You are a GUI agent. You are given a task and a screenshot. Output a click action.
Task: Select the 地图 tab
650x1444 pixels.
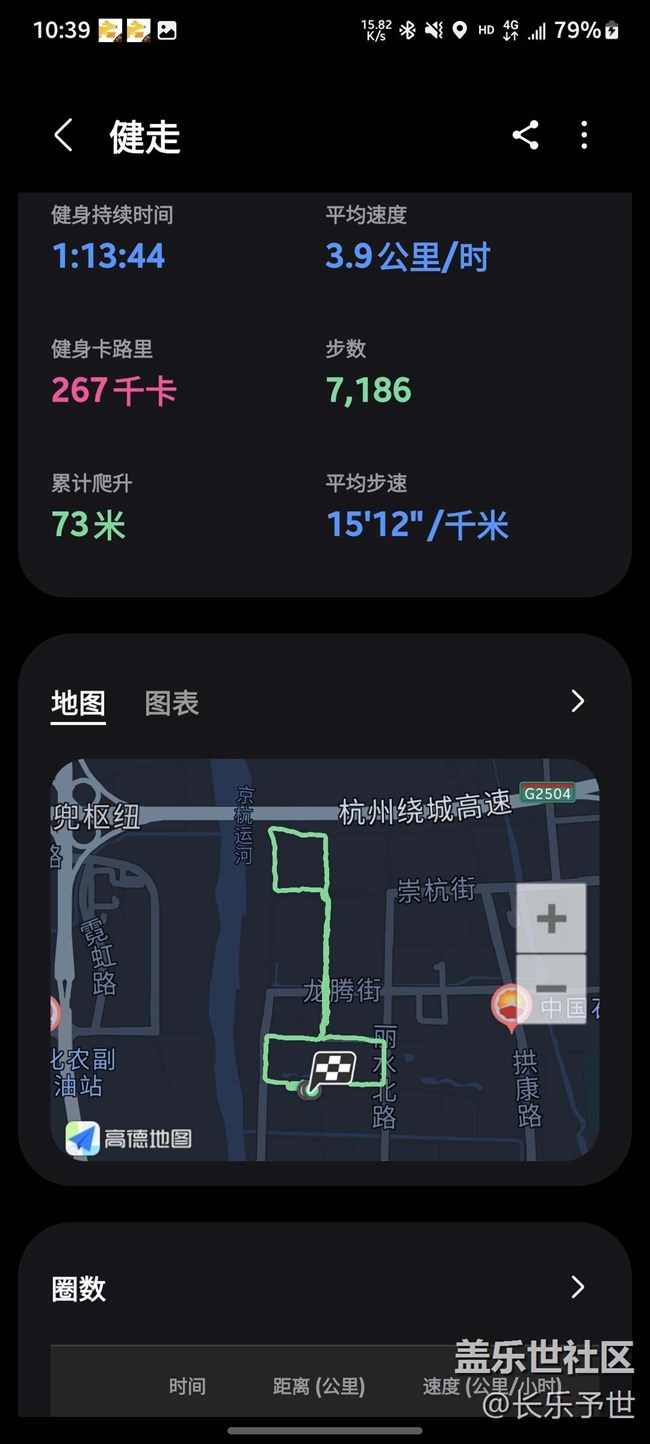click(78, 703)
